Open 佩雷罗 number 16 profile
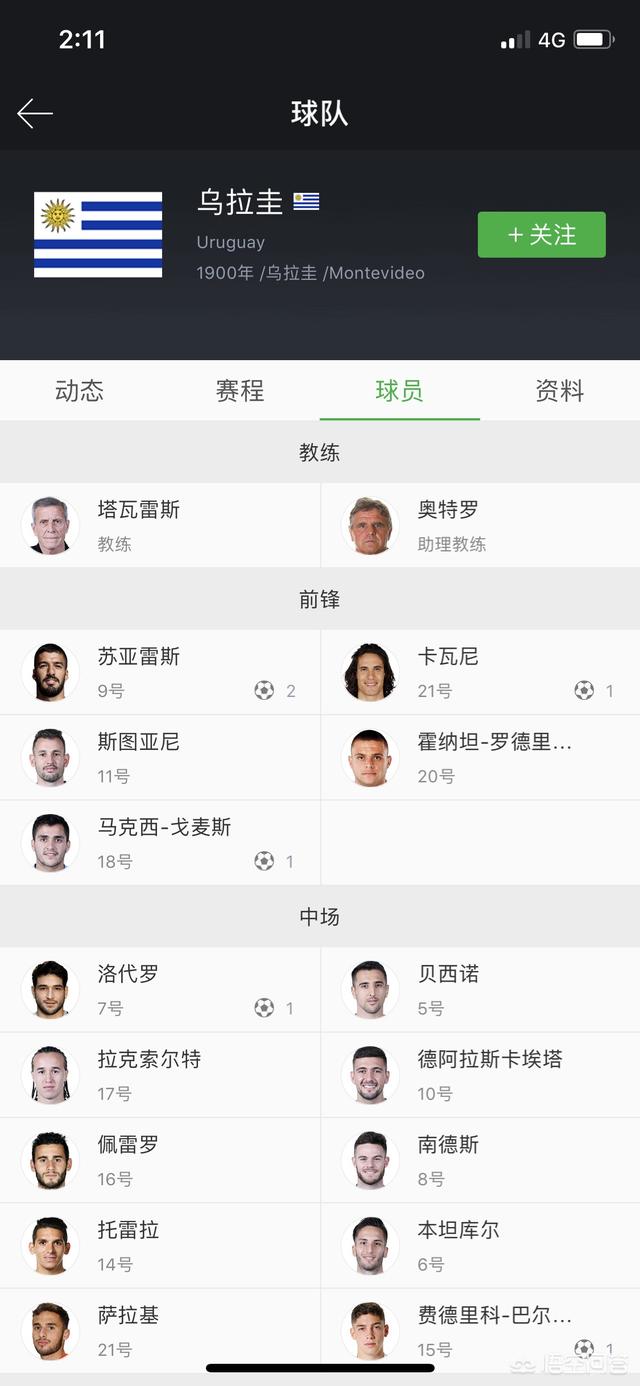Image resolution: width=640 pixels, height=1386 pixels. tap(160, 1160)
